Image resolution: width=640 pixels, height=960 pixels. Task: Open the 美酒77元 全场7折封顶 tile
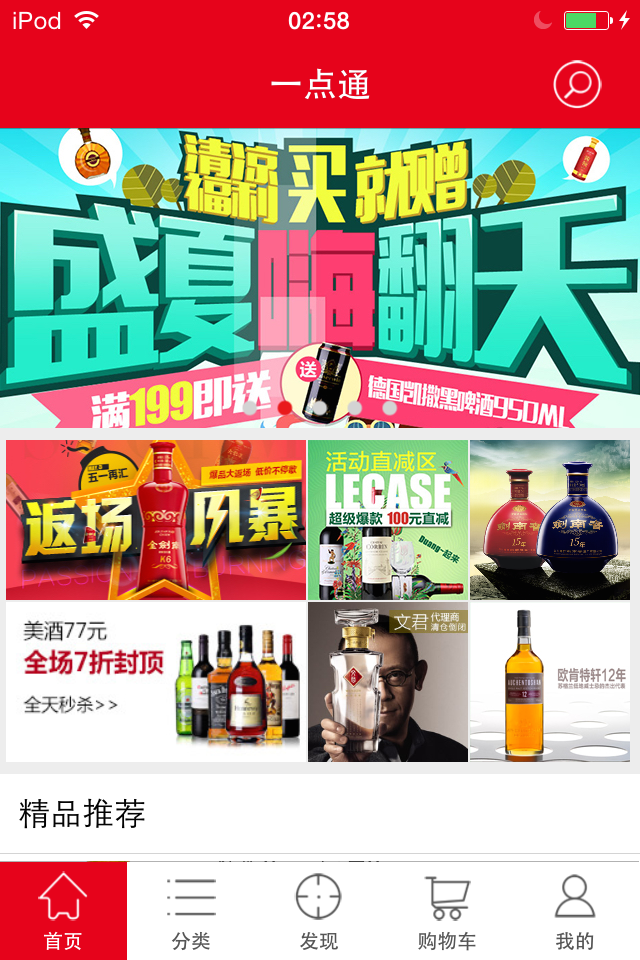pos(156,682)
